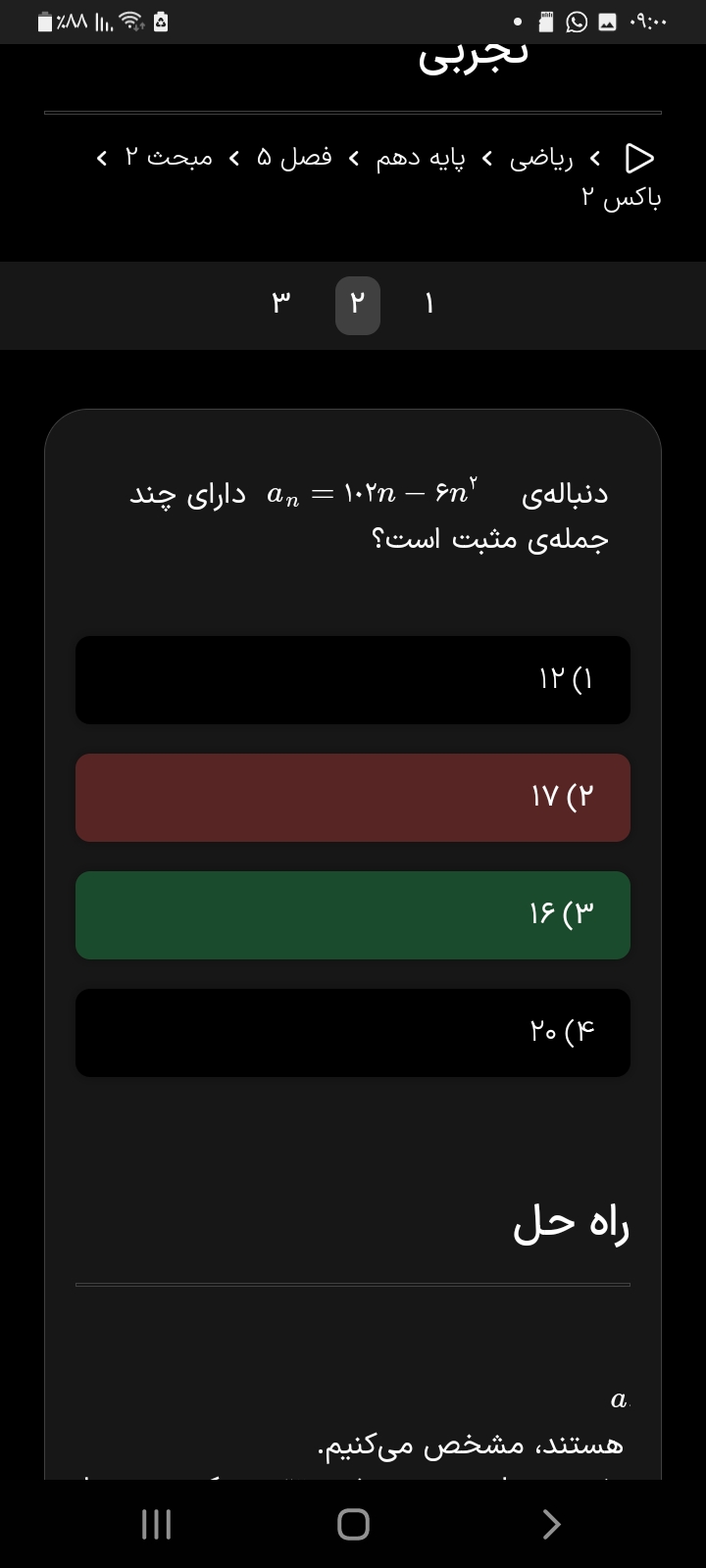Choose answer option ۲) ۱۷
The width and height of the screenshot is (706, 1568).
353,798
